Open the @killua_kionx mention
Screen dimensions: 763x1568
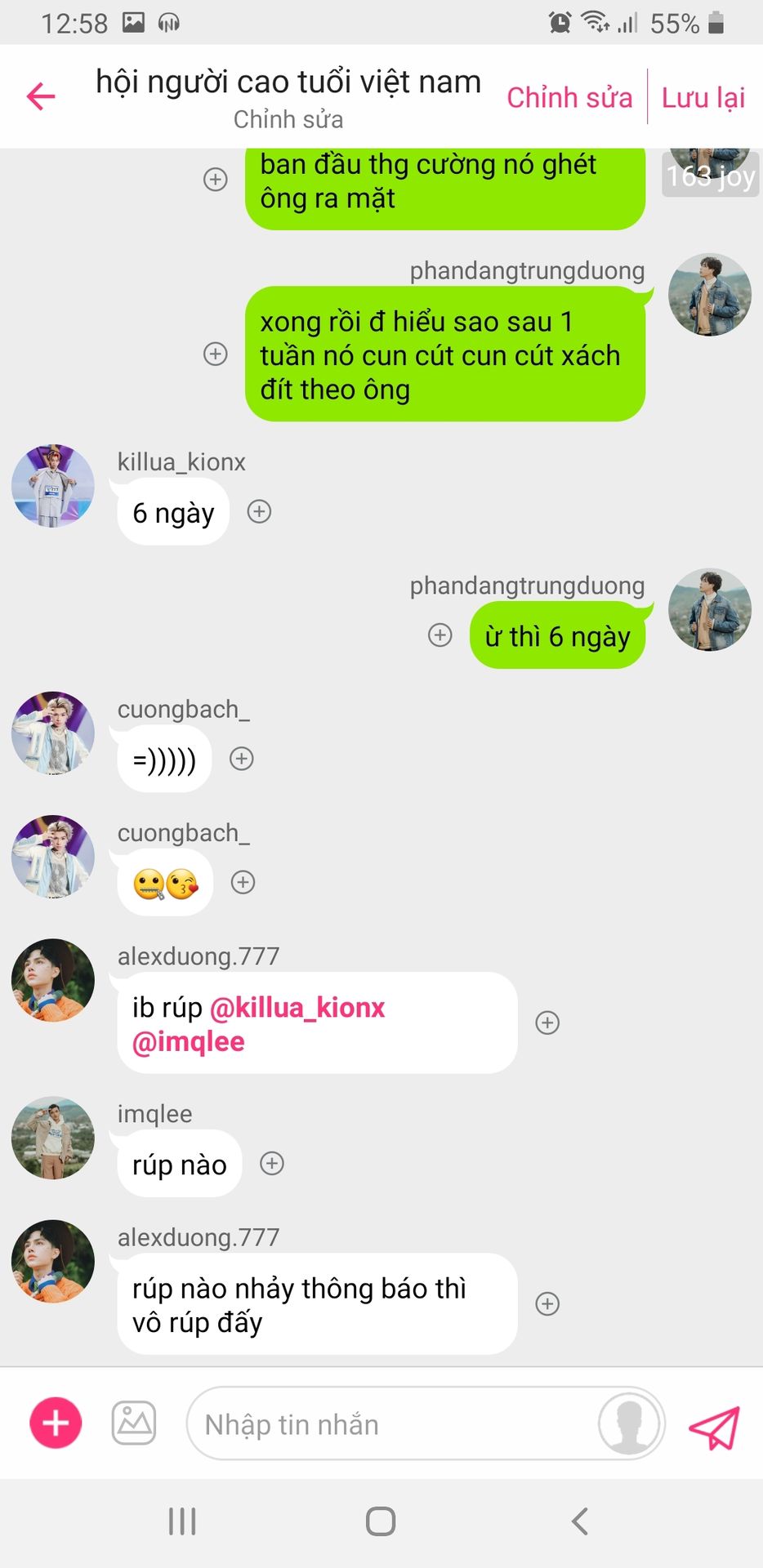point(297,1008)
